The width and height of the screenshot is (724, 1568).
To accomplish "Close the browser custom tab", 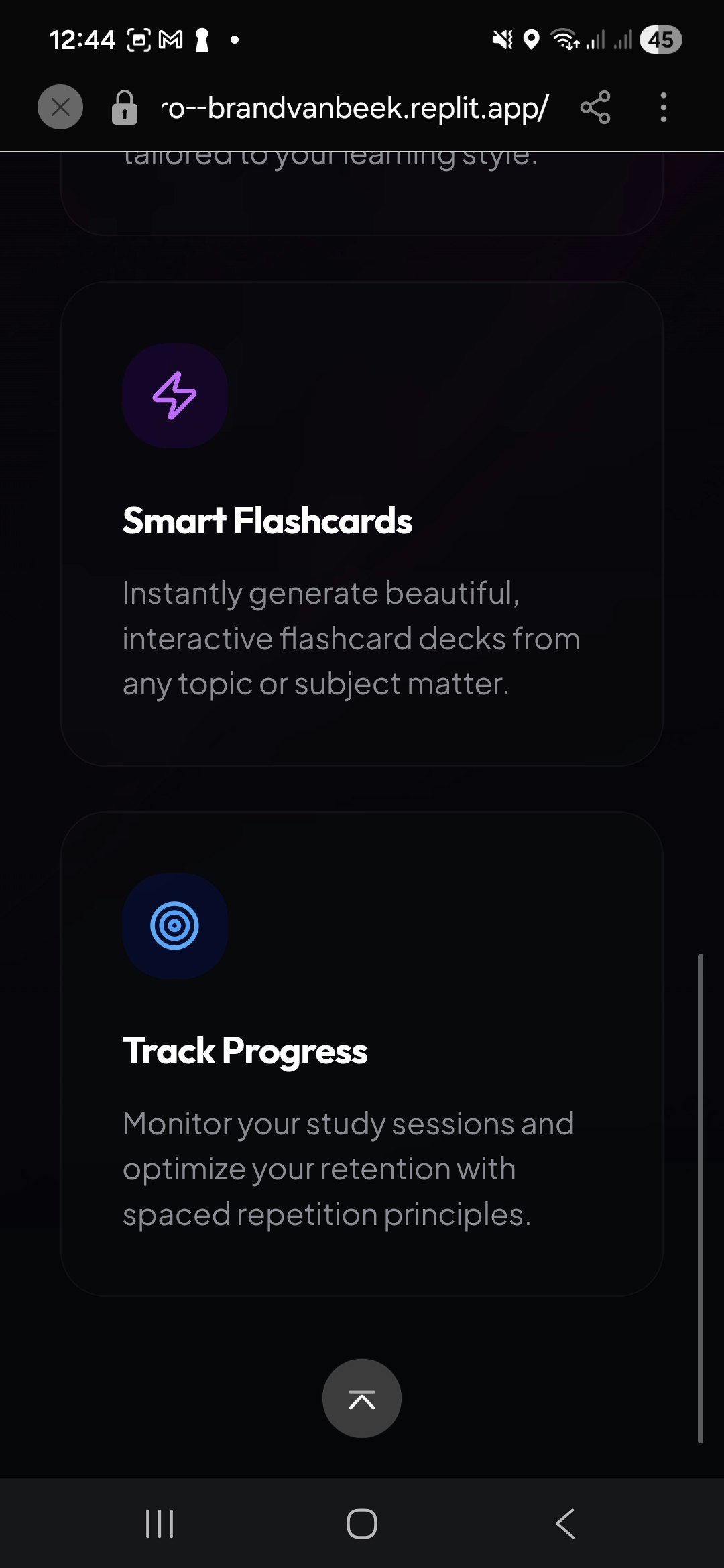I will pos(60,107).
